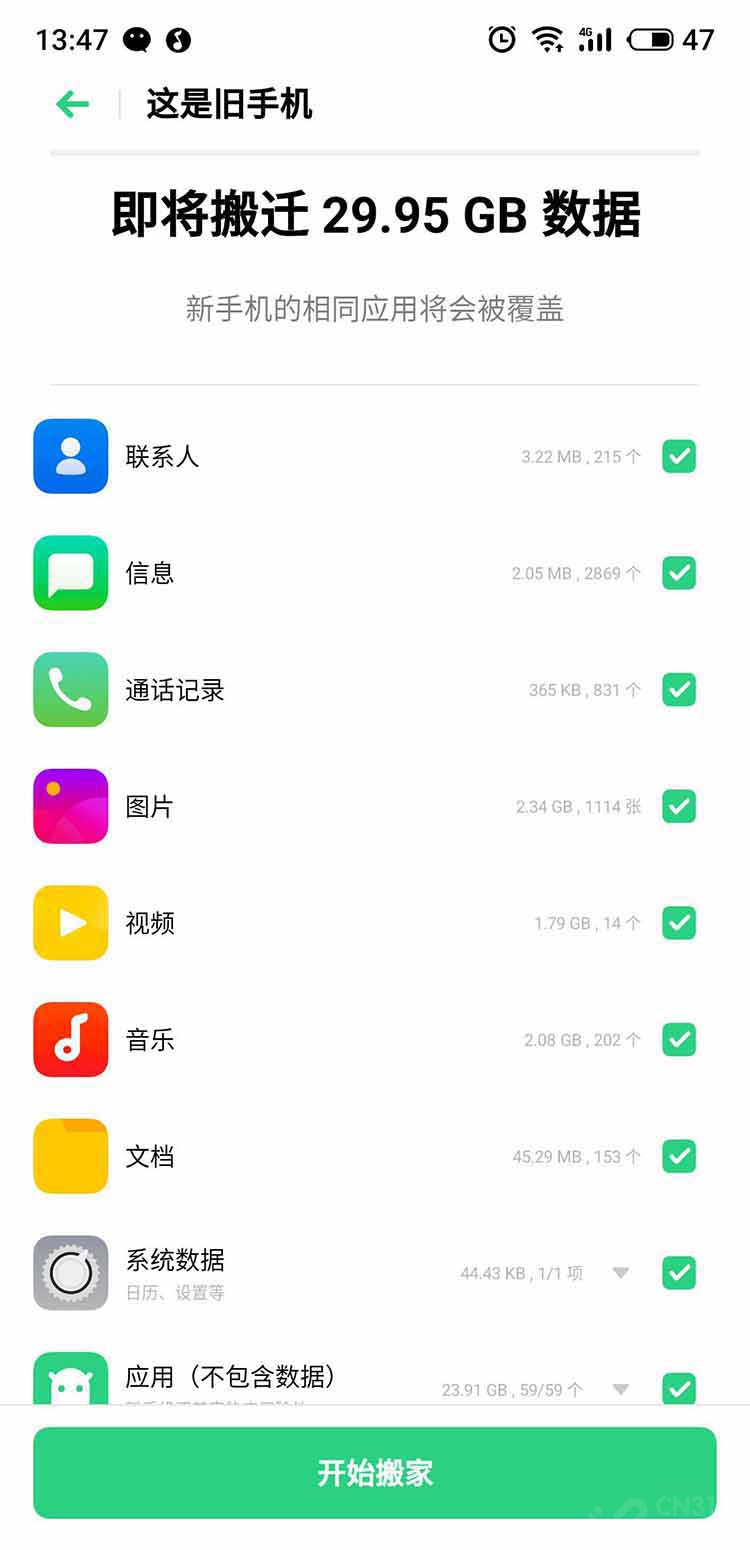Tap the 通话记录 call log icon
Image resolution: width=750 pixels, height=1550 pixels.
click(70, 690)
